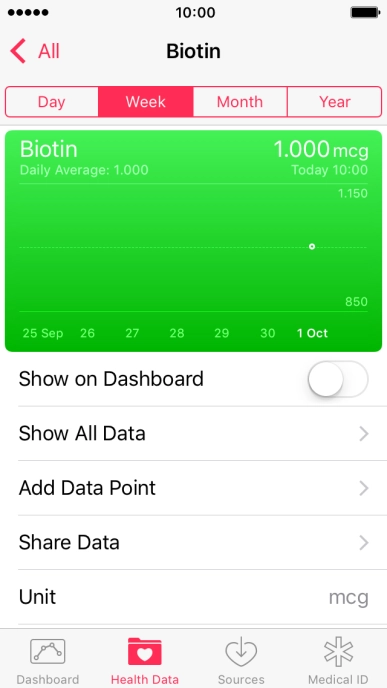The image size is (387, 688).
Task: Open the Unit setting row
Action: click(194, 597)
